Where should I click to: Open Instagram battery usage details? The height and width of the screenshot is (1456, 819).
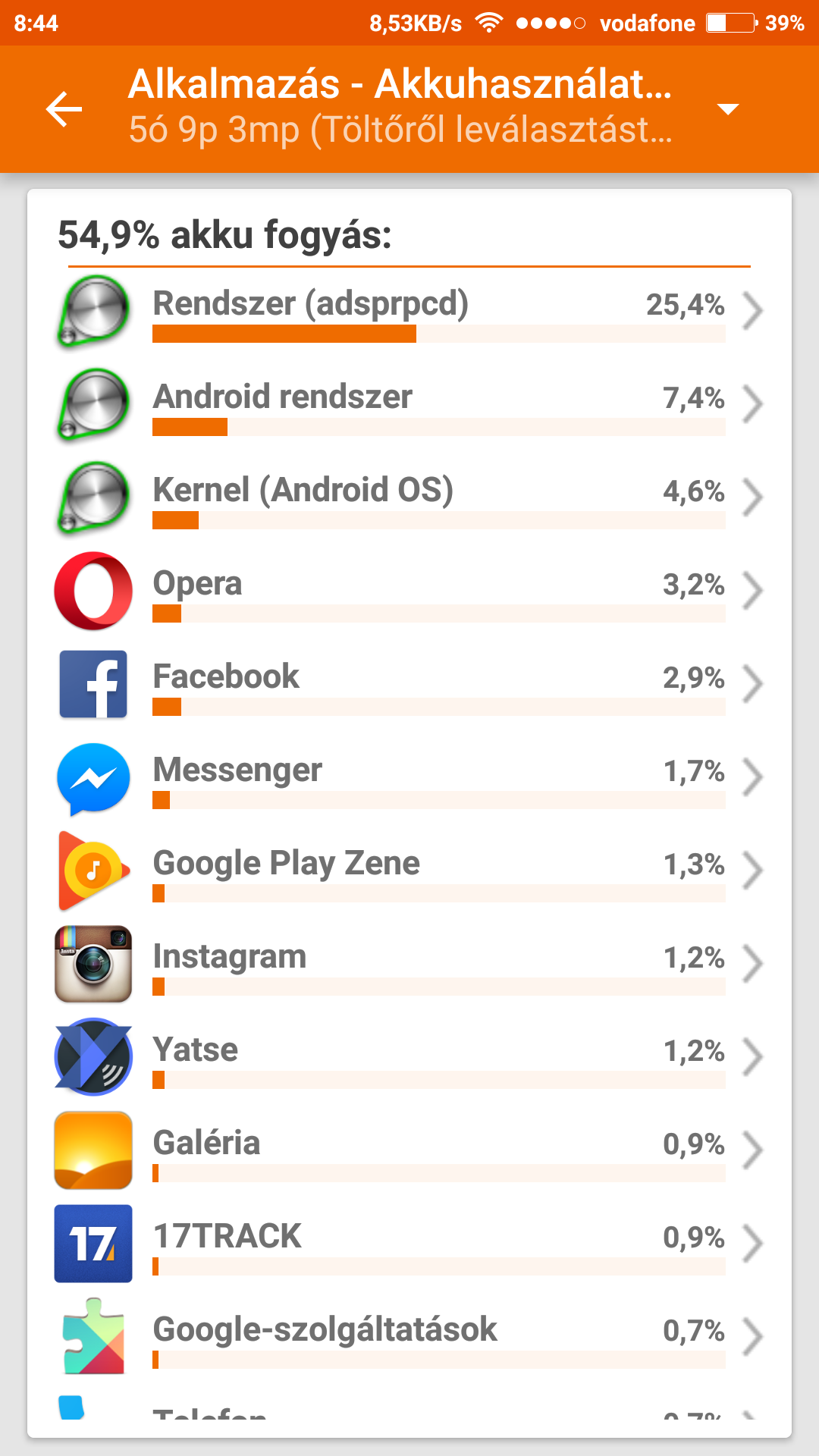click(x=409, y=964)
